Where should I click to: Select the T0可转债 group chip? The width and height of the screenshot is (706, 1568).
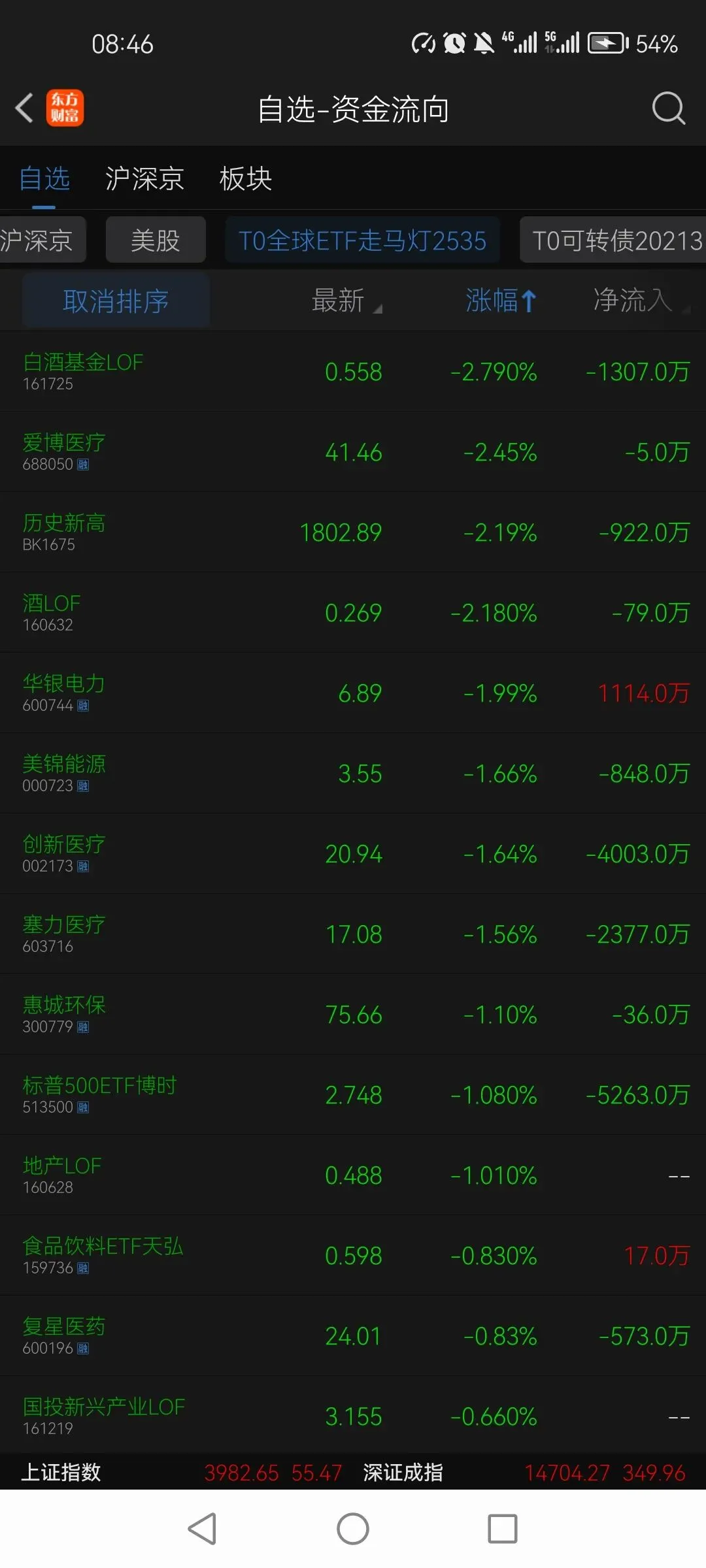(x=613, y=240)
